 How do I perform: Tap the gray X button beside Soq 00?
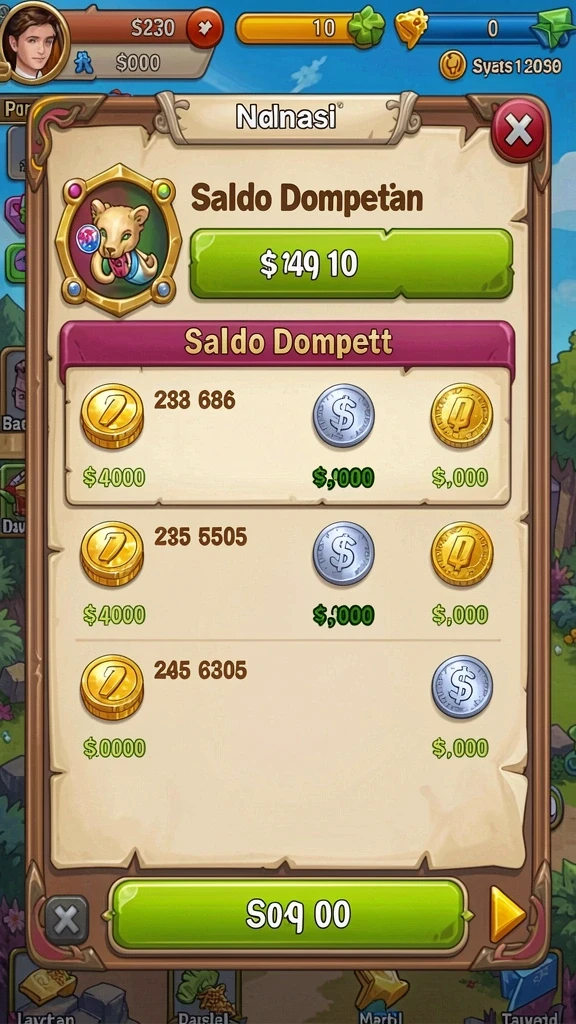coord(67,920)
